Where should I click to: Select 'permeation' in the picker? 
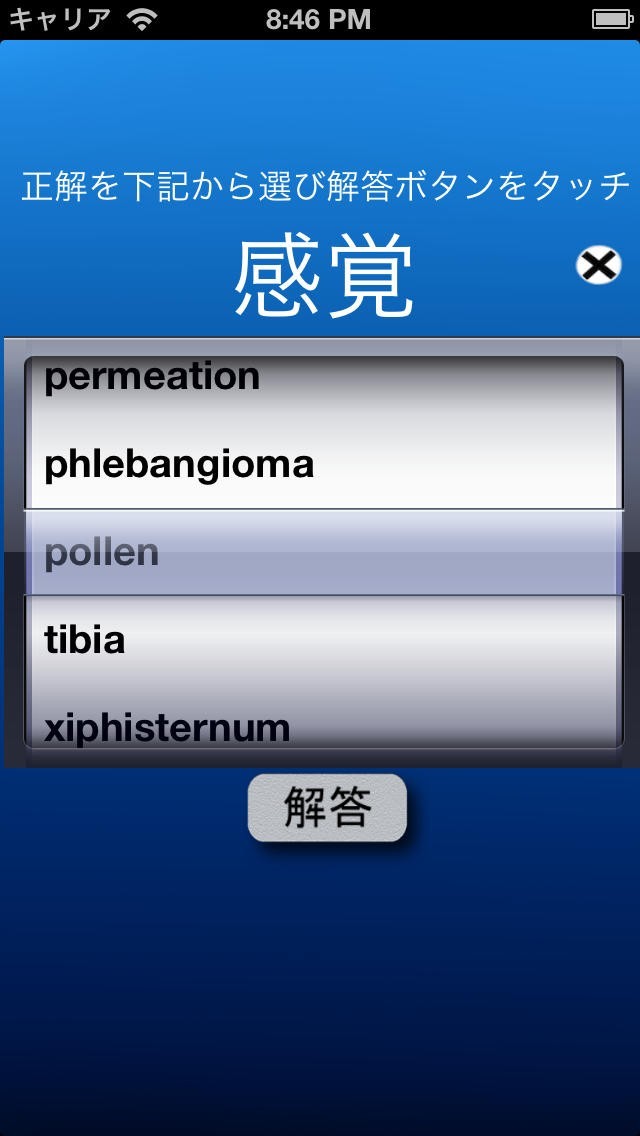tap(152, 377)
